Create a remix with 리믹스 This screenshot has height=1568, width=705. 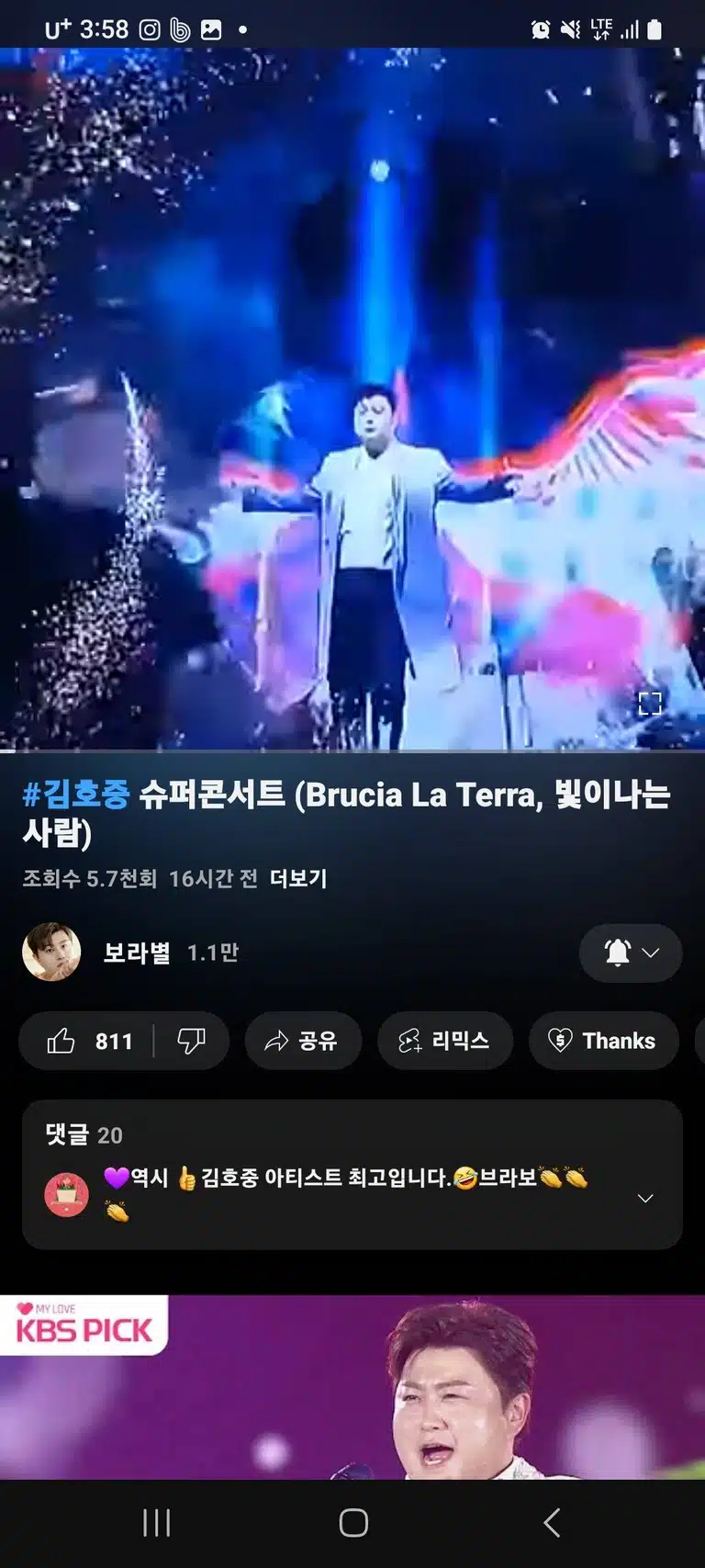pos(445,1041)
